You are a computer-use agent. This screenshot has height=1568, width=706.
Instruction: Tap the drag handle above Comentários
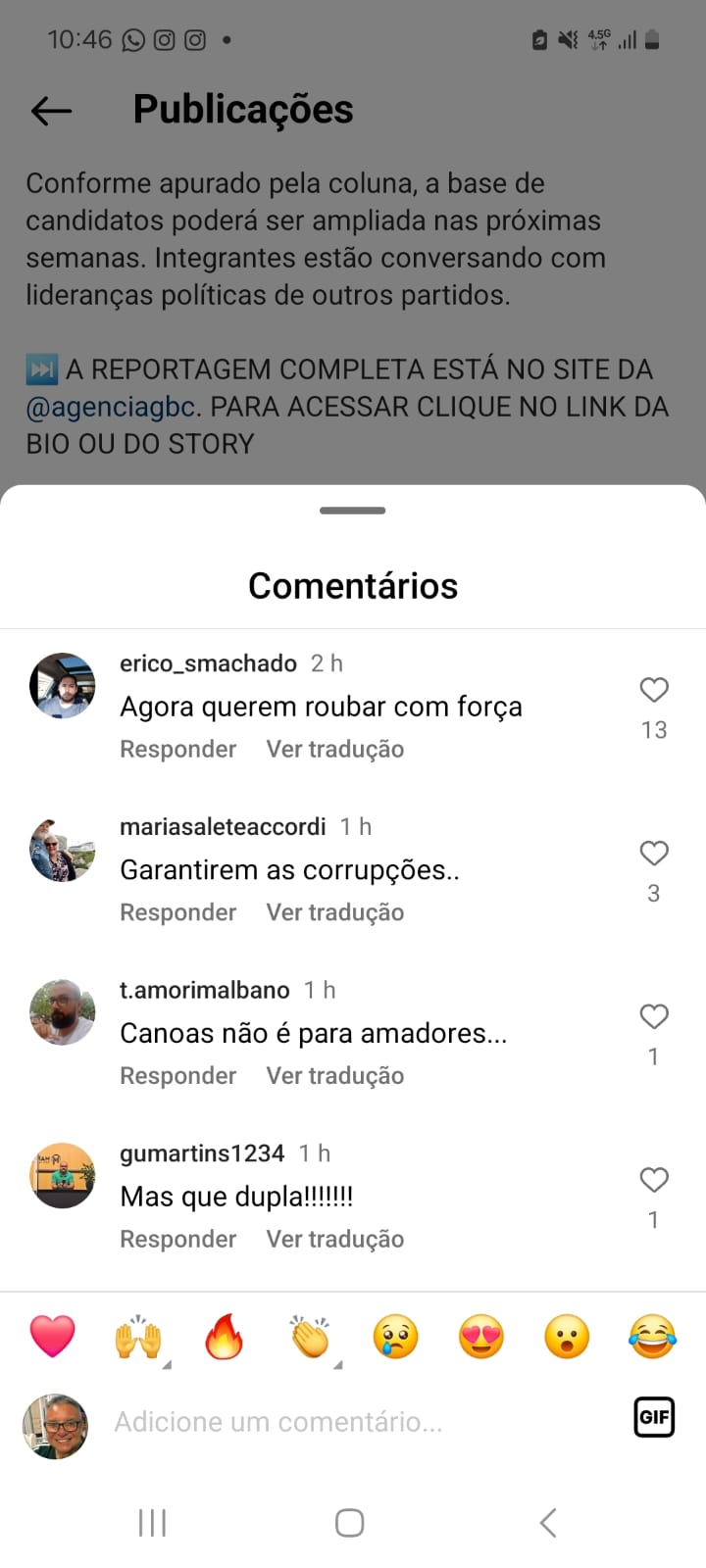click(353, 511)
